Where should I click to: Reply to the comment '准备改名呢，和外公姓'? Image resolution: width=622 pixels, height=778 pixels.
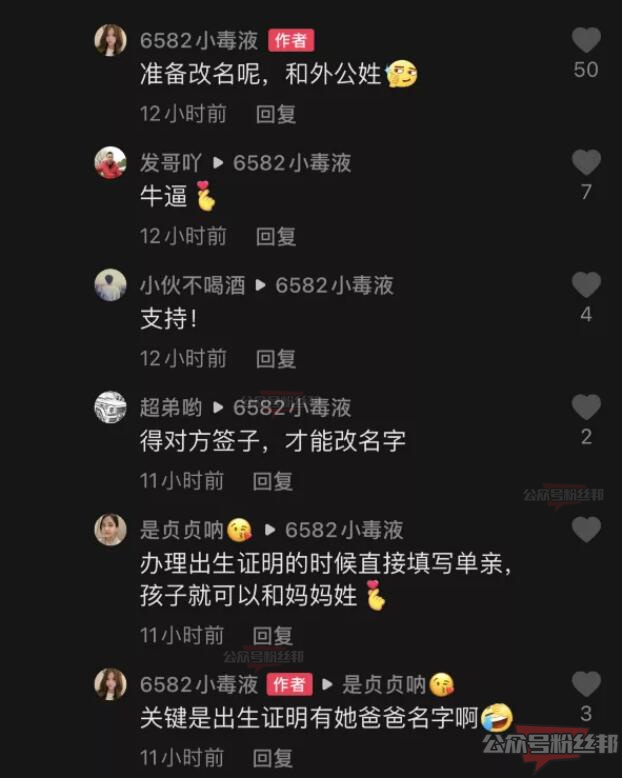(x=276, y=114)
